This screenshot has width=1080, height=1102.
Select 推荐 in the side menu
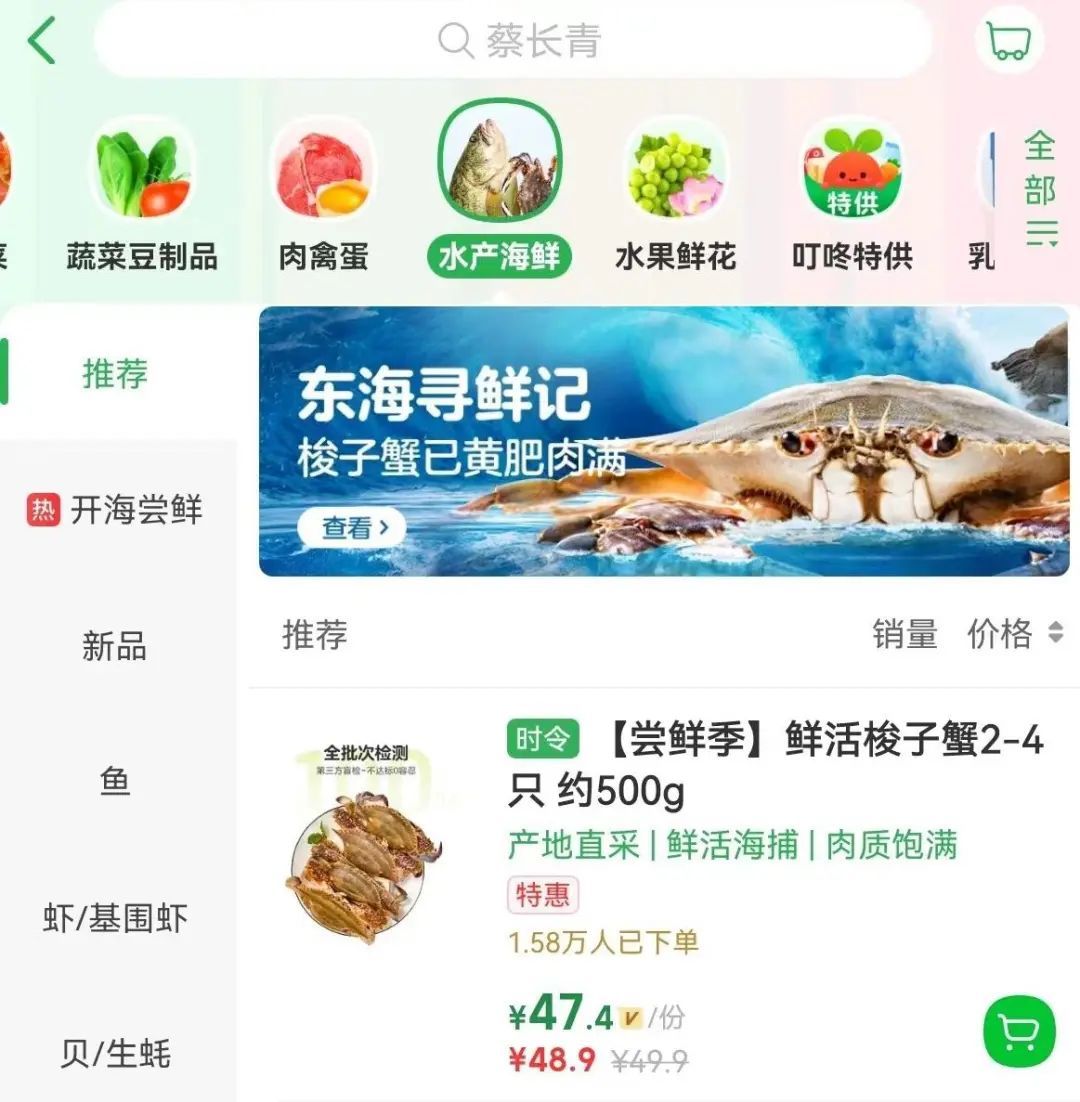(115, 374)
